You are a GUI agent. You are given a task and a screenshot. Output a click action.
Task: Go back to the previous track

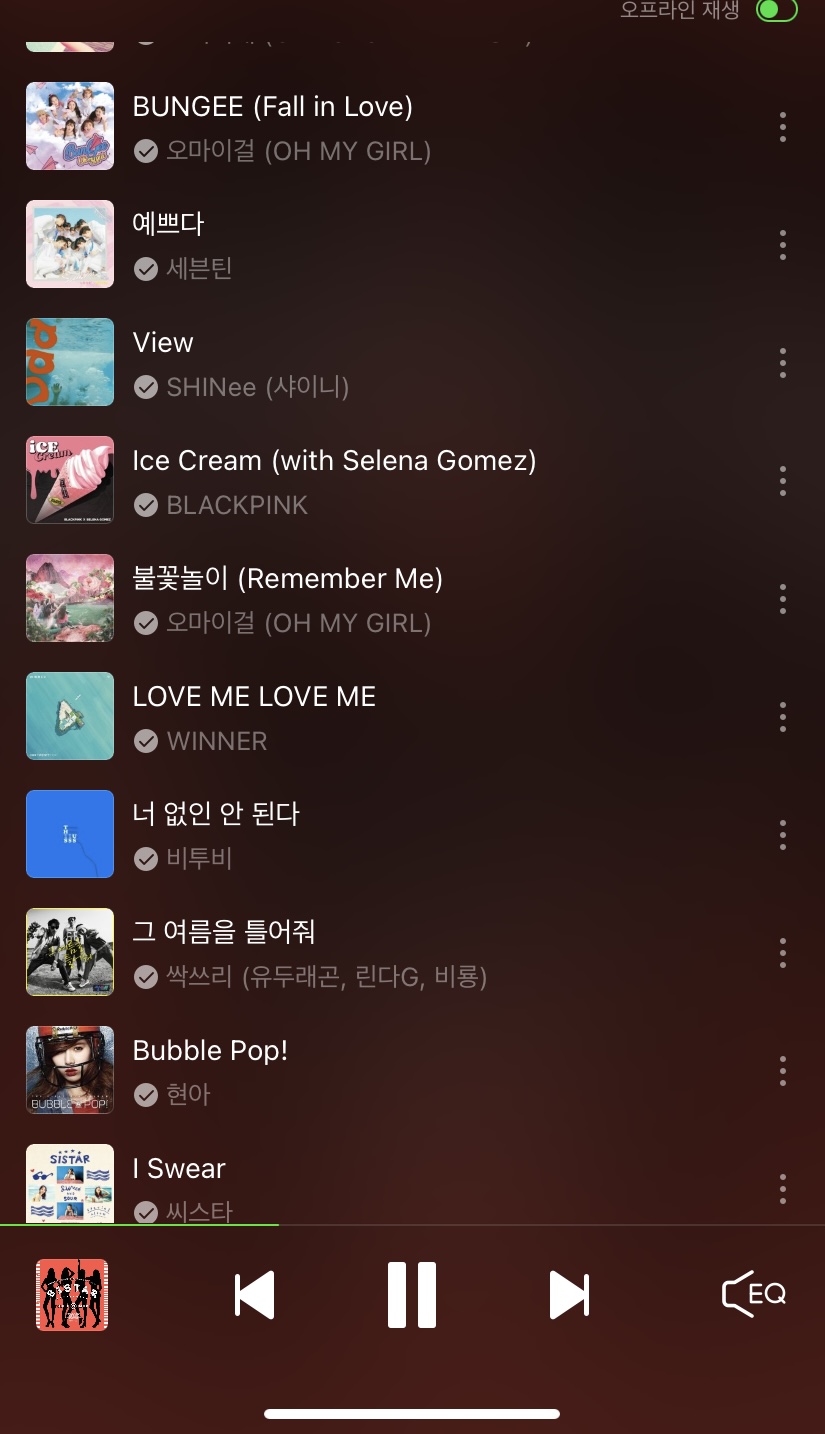tap(254, 1294)
